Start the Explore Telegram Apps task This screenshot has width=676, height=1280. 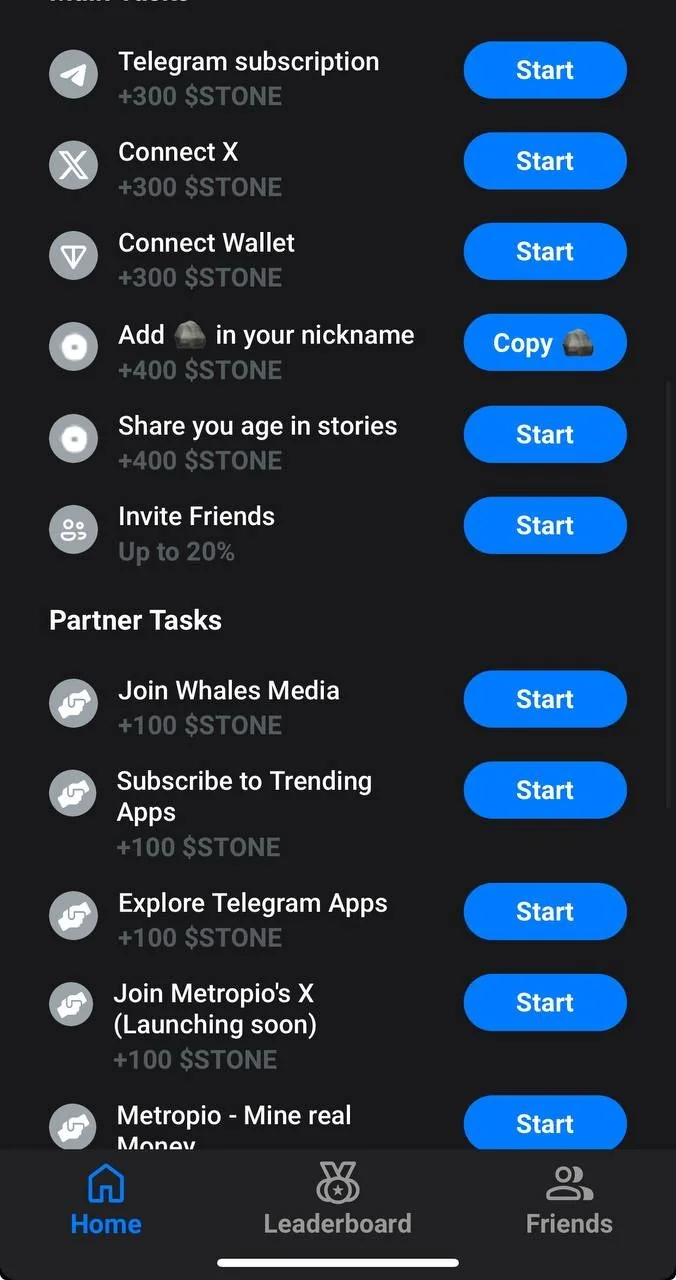pos(545,912)
